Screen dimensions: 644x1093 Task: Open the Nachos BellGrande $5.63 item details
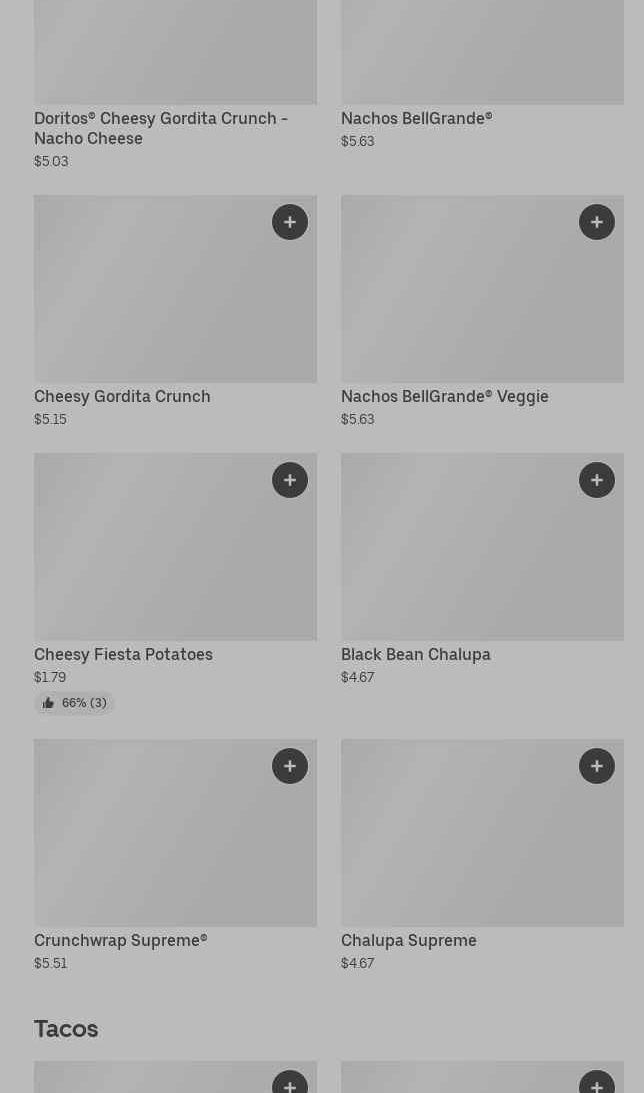(482, 75)
